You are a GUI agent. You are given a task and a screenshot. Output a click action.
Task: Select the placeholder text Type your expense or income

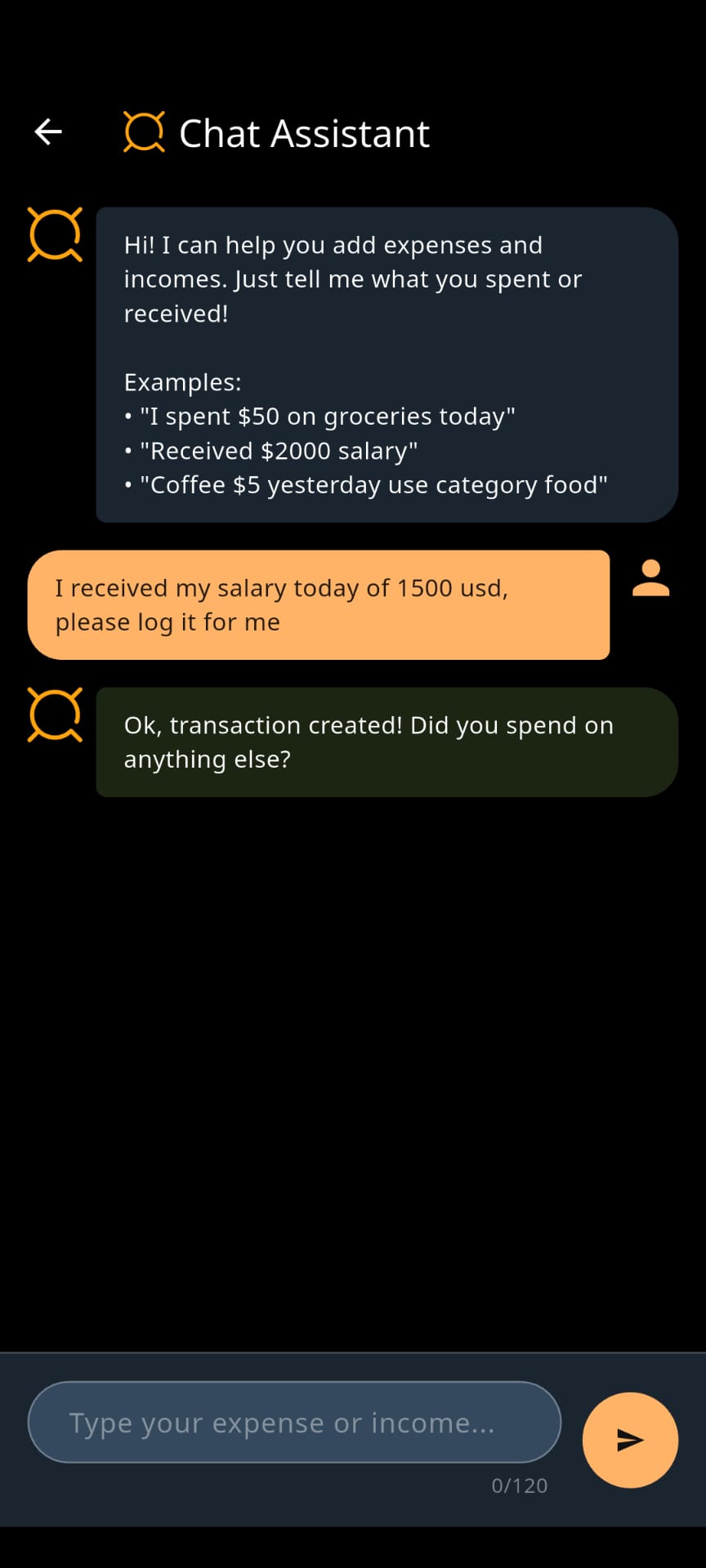(x=281, y=1422)
